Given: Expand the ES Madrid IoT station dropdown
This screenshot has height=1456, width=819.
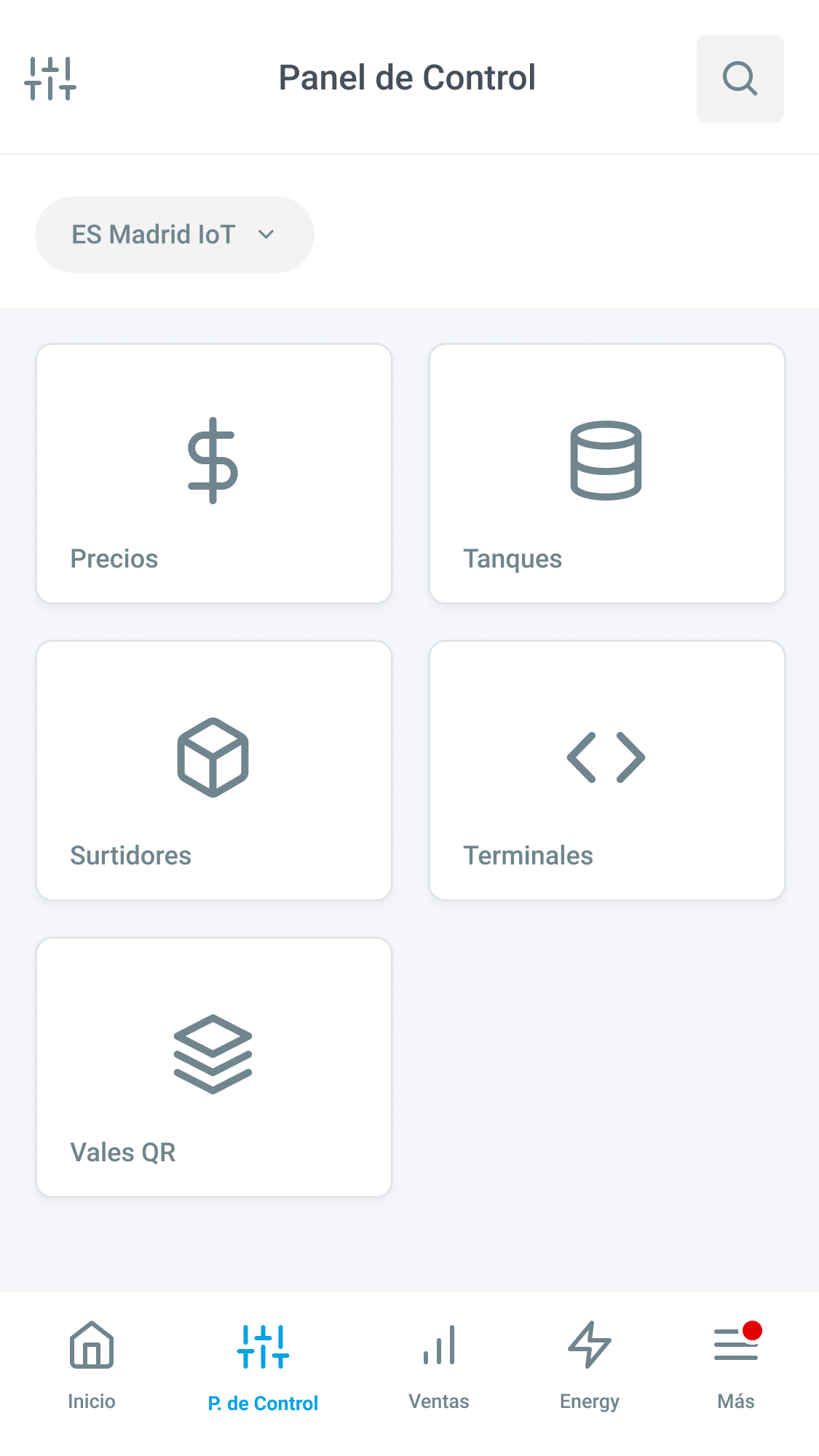Looking at the screenshot, I should pyautogui.click(x=175, y=234).
